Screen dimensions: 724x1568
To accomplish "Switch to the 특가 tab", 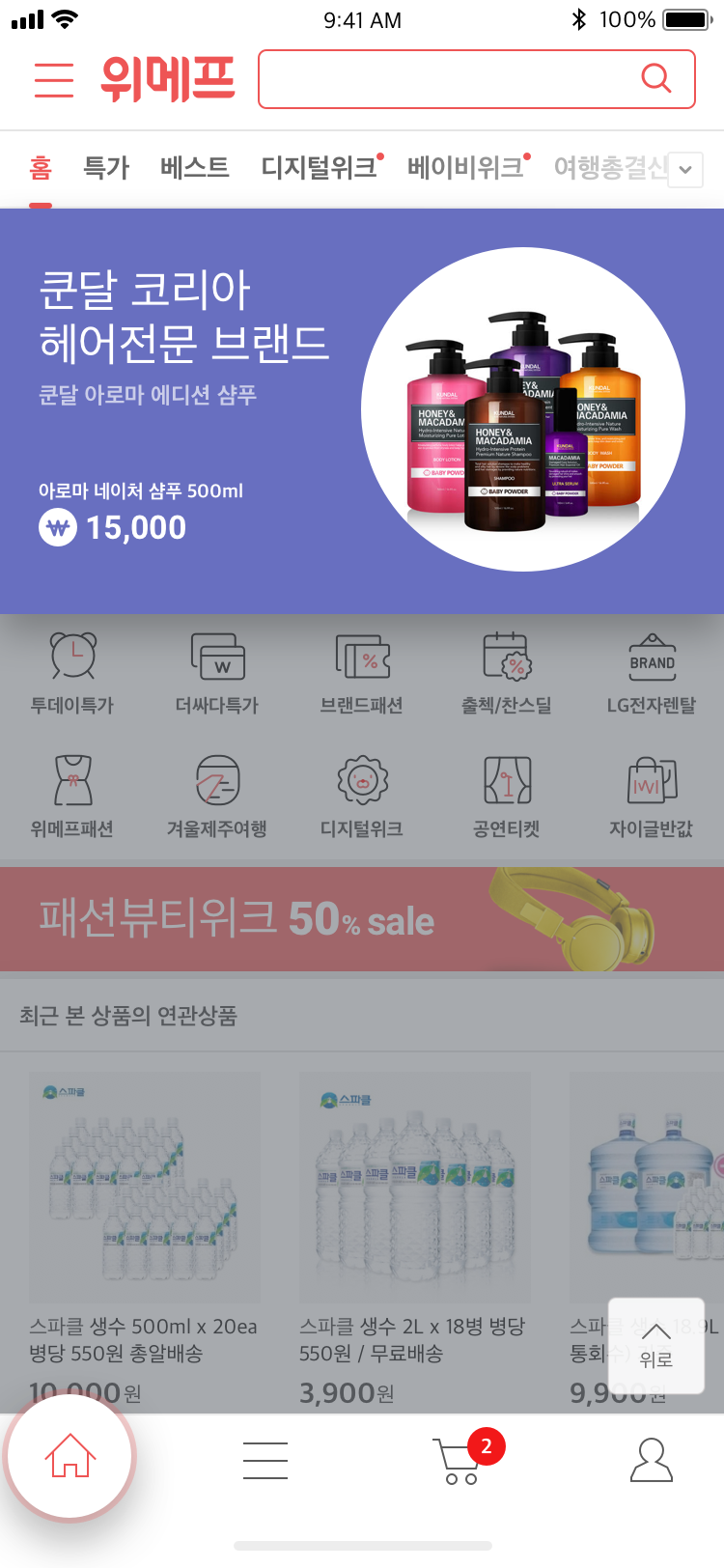I will 106,168.
